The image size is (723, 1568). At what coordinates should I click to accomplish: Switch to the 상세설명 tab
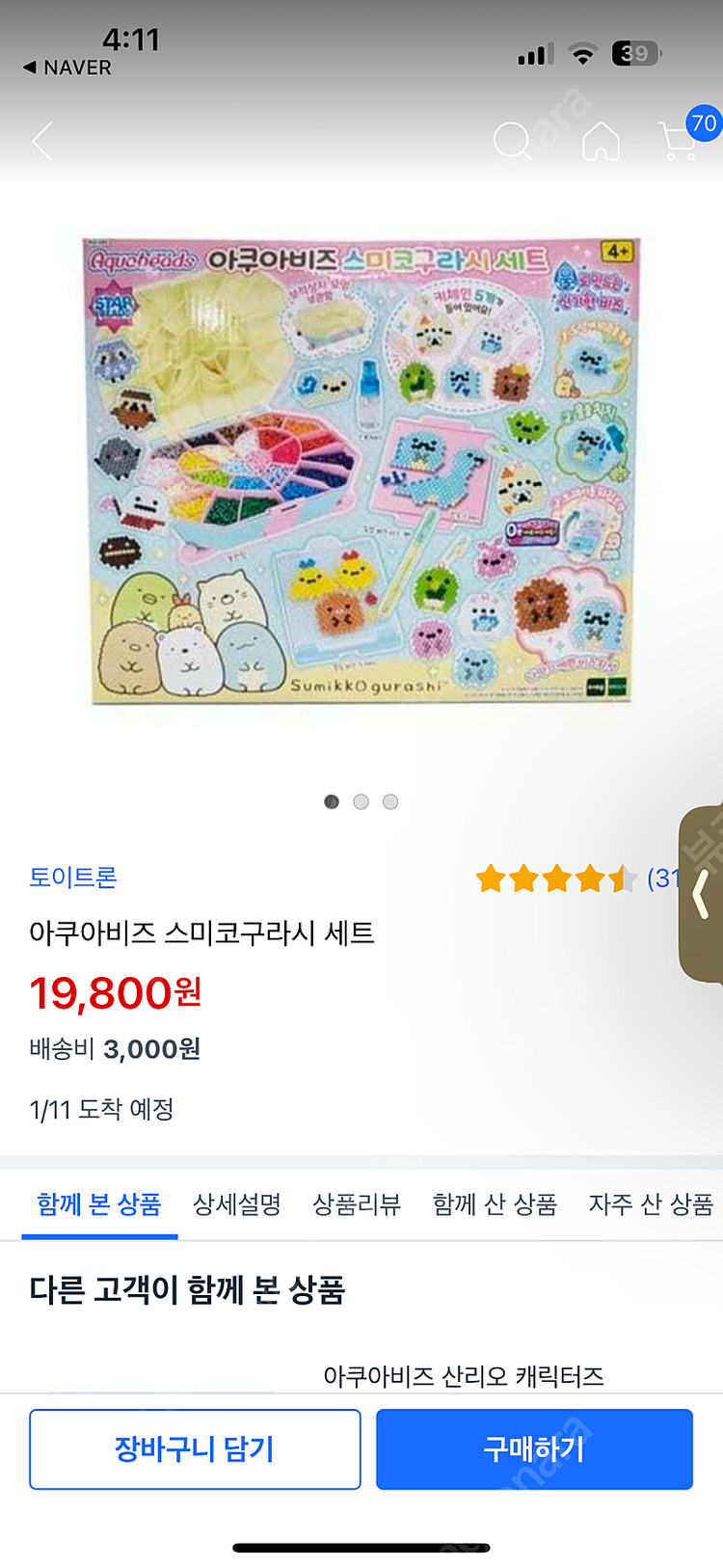pyautogui.click(x=235, y=1203)
